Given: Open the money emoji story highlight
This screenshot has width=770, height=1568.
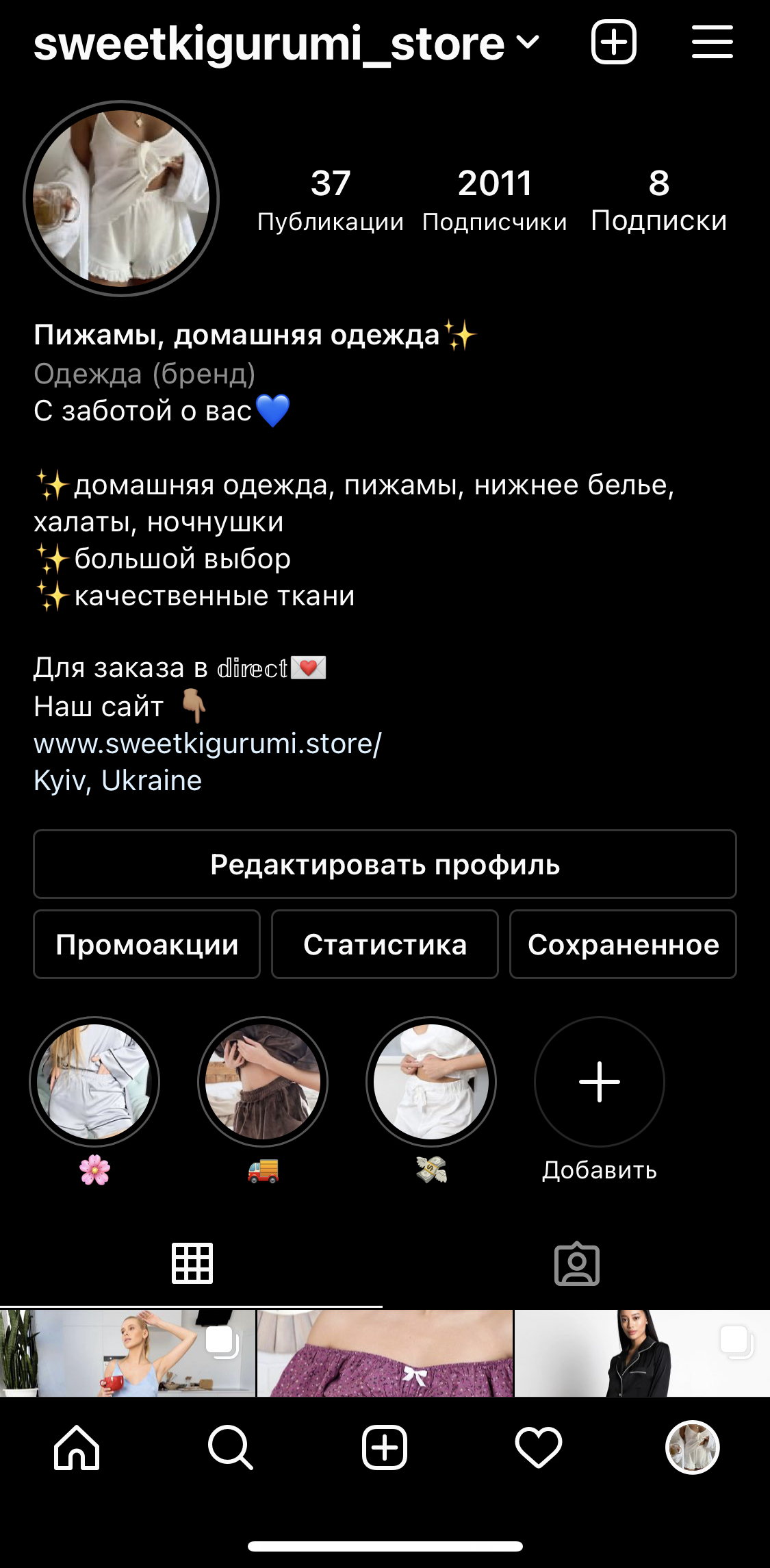Looking at the screenshot, I should click(x=431, y=1083).
